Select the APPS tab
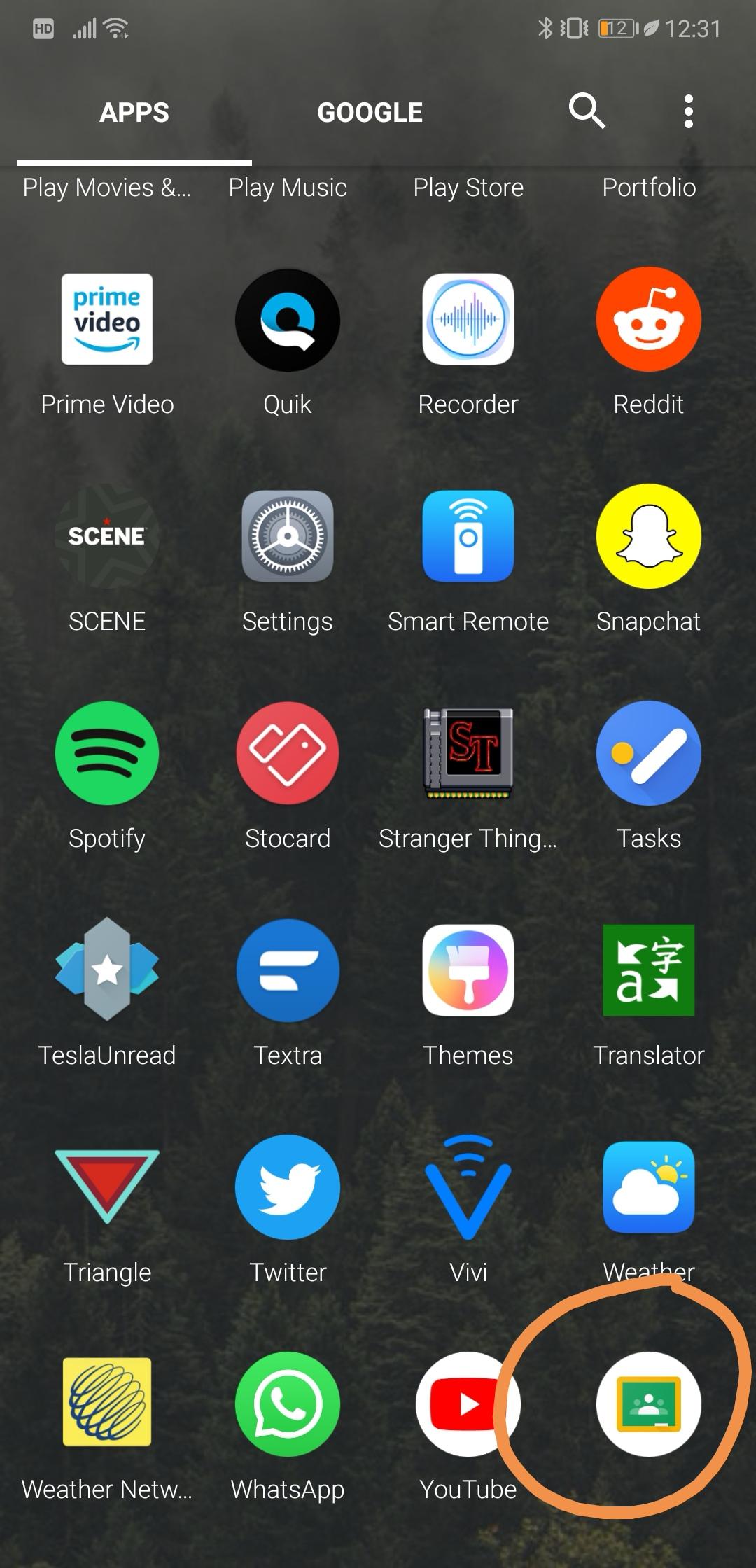 click(134, 112)
